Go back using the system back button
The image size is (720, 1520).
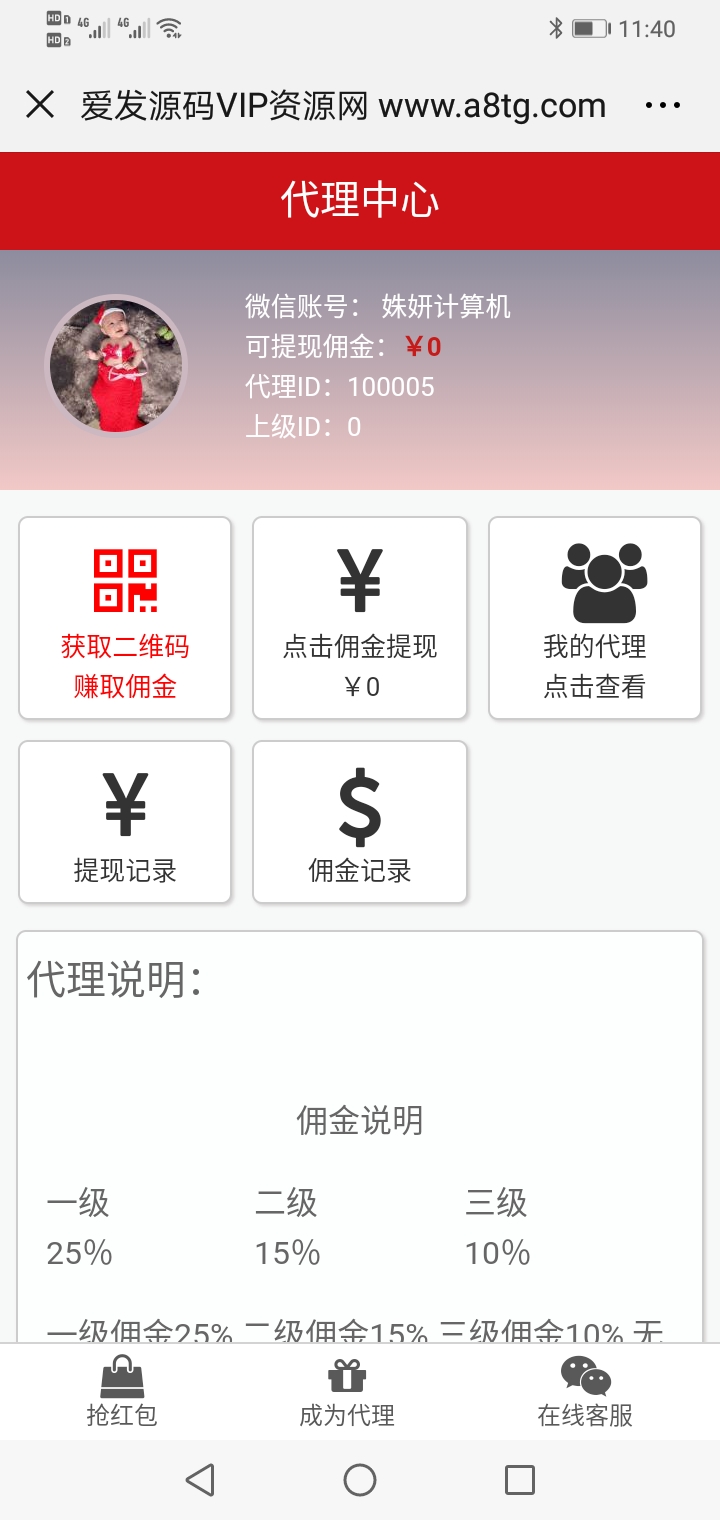[200, 1480]
